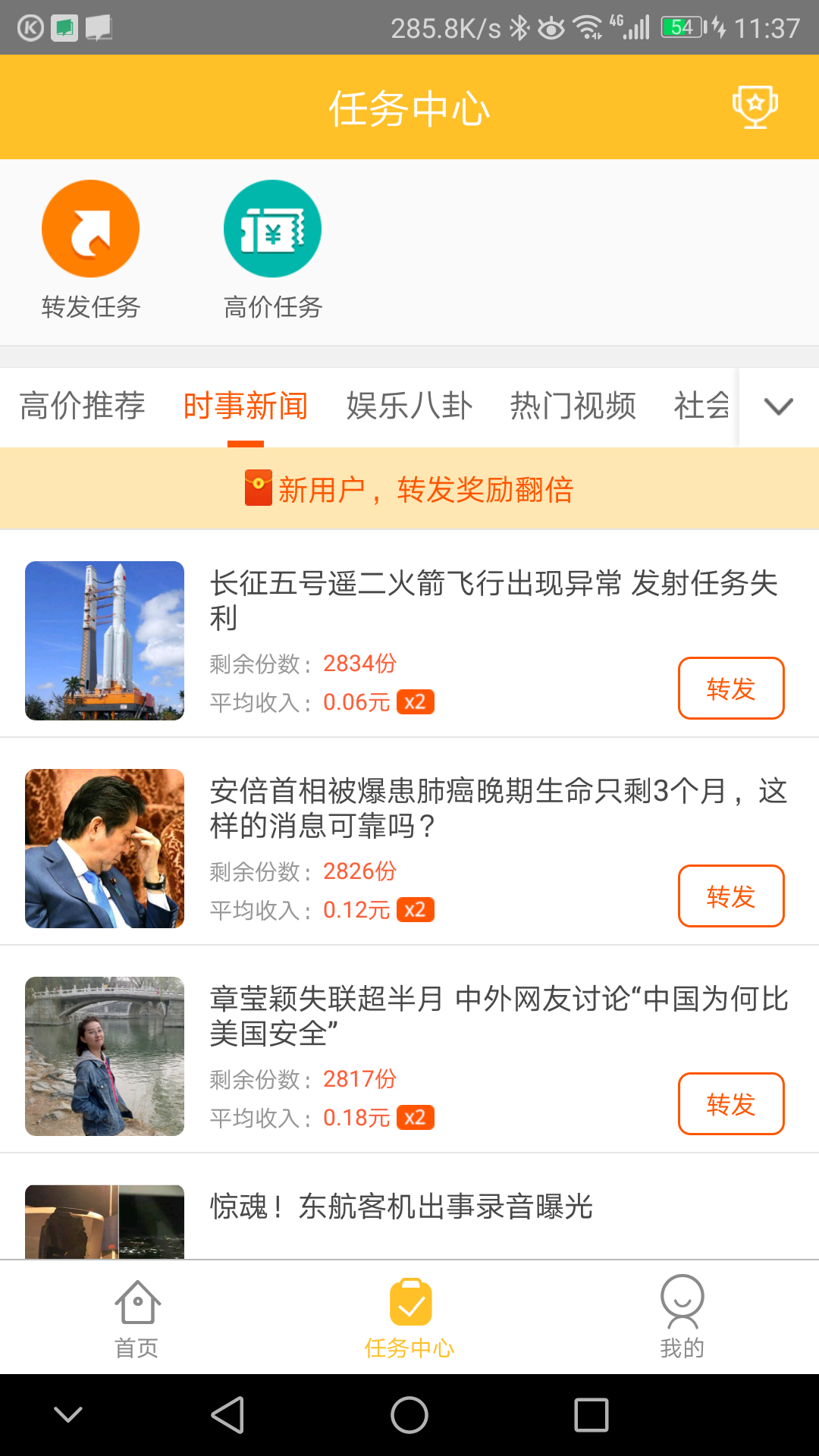Go to 热门视频 tab
This screenshot has height=1456, width=819.
pyautogui.click(x=573, y=406)
